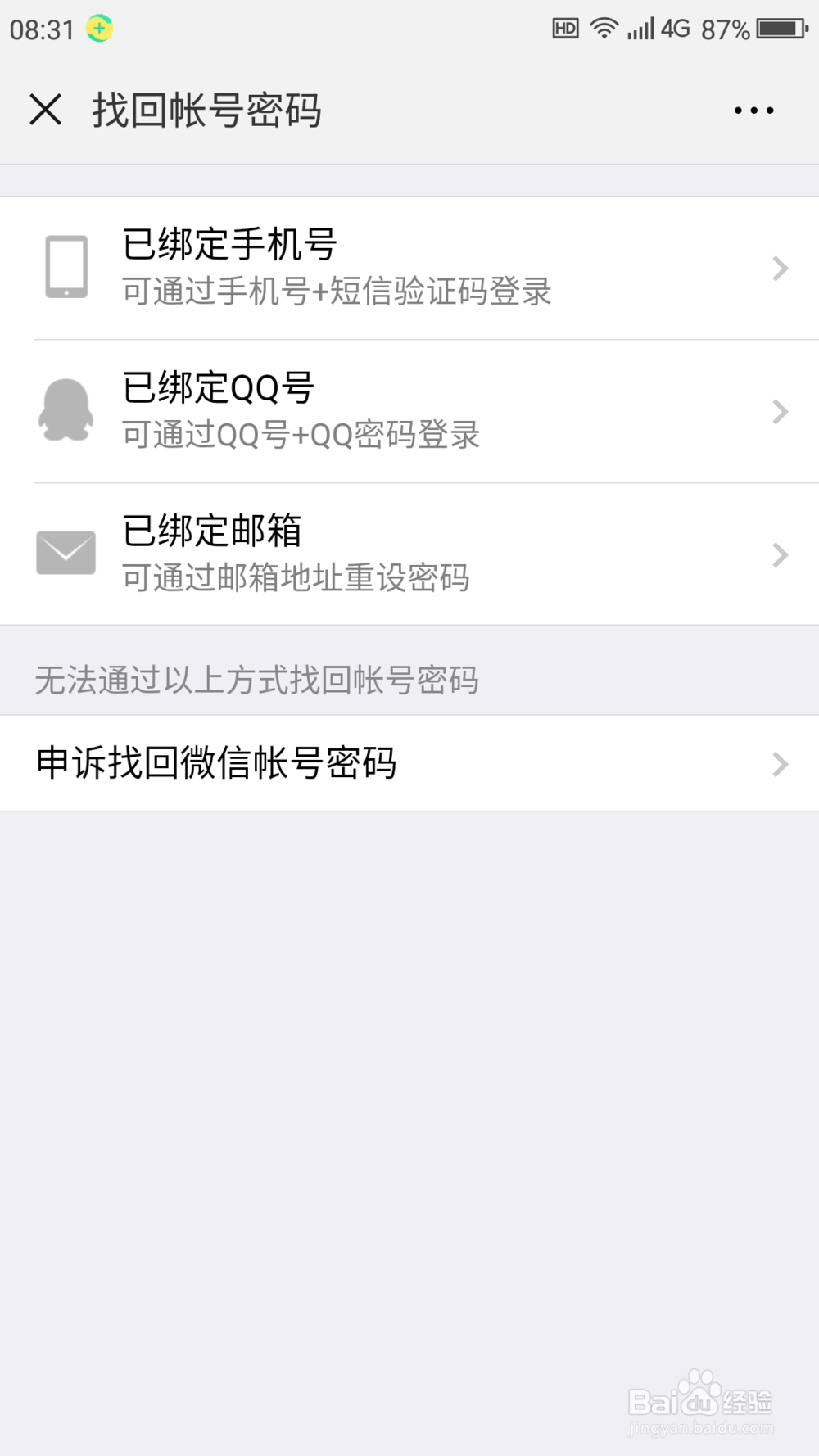Close the page with the X button
Screen dimensions: 819x1456
pyautogui.click(x=45, y=109)
